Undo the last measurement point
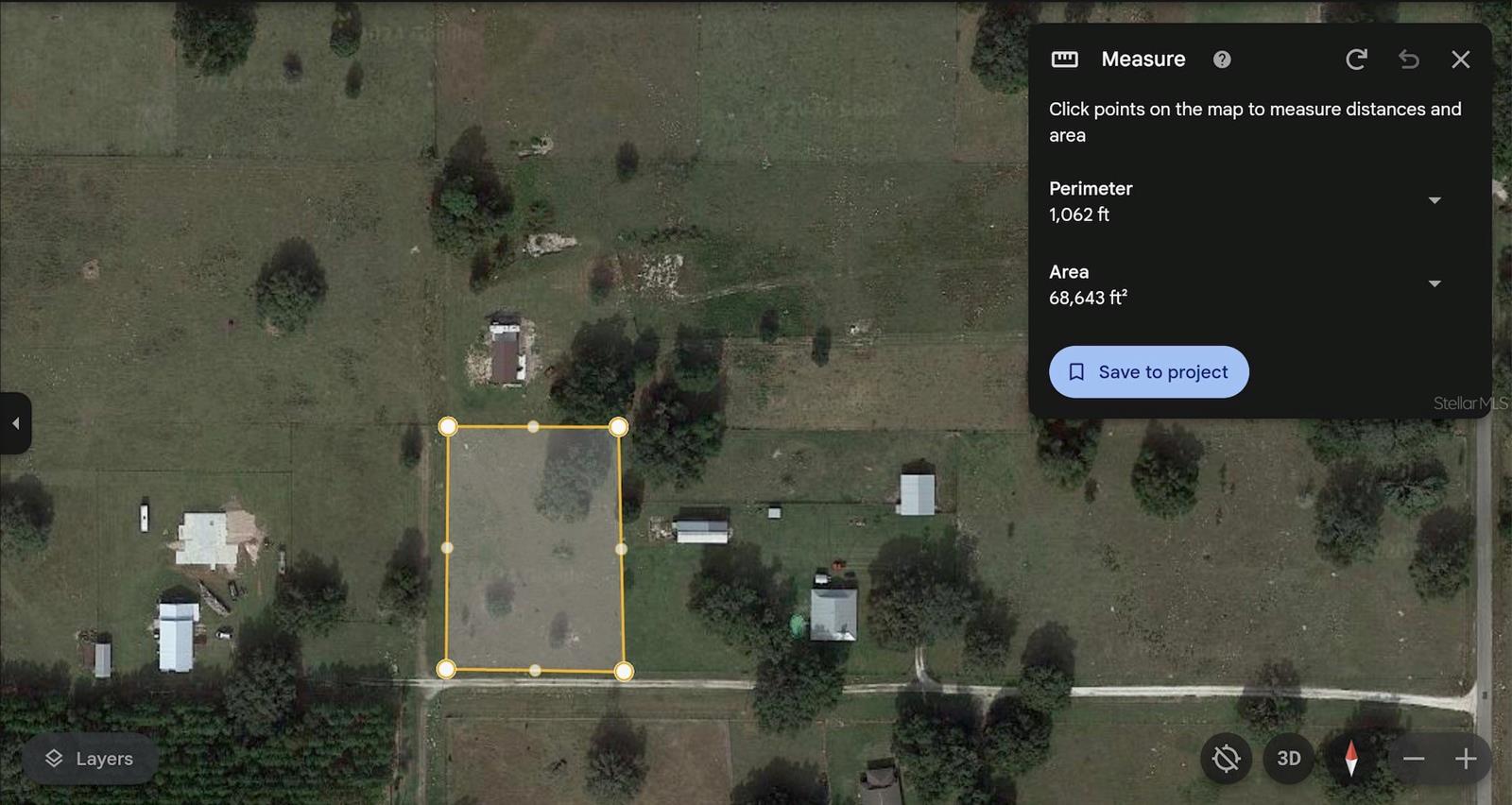 tap(1408, 60)
